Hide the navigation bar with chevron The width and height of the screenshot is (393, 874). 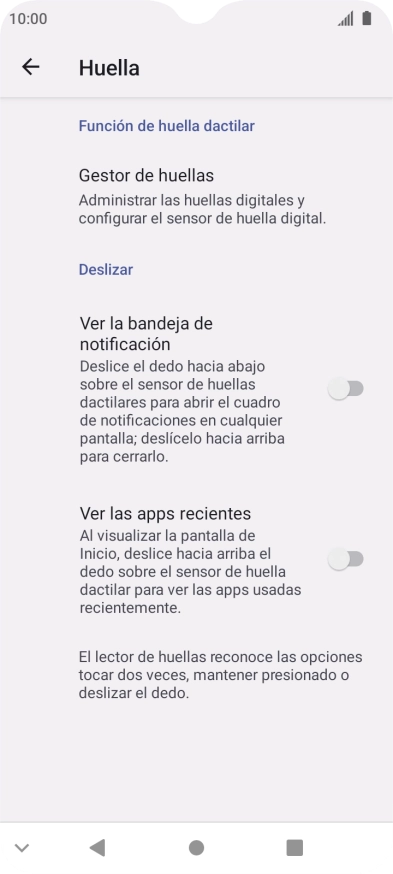pos(22,848)
